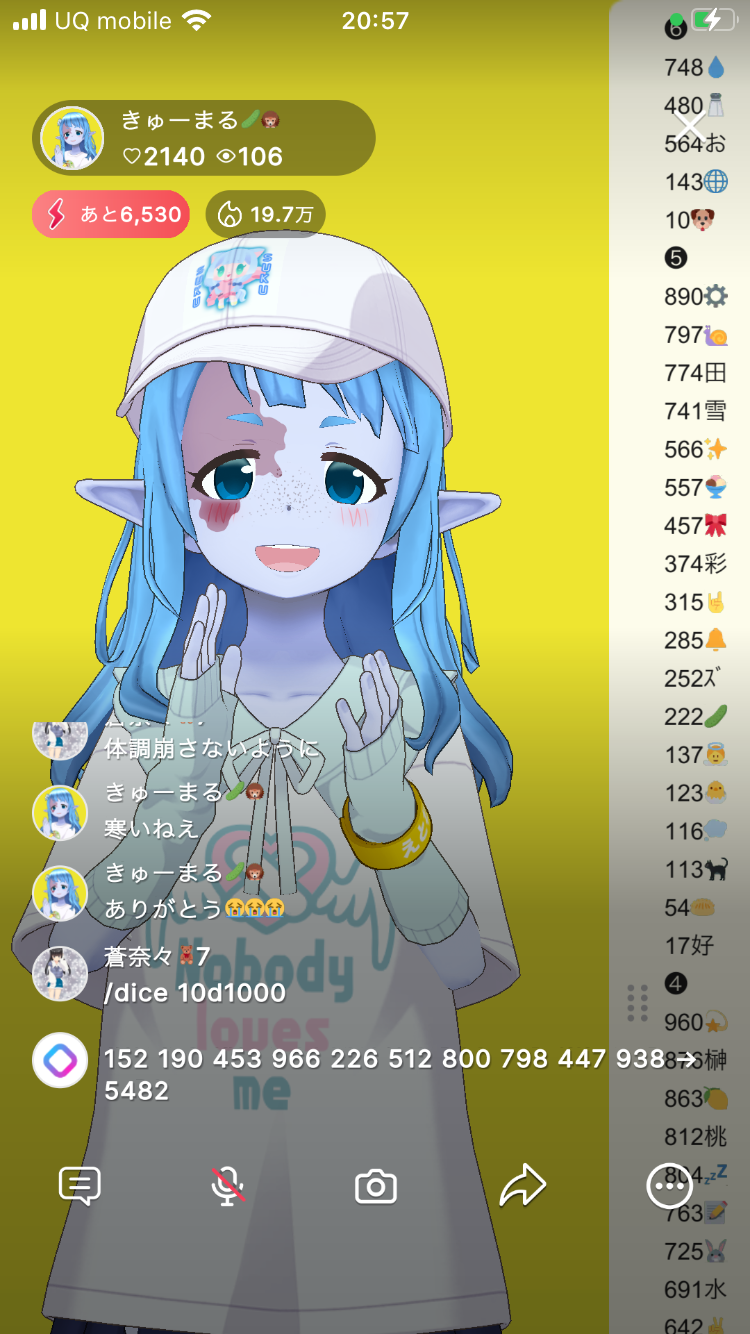Tap the あと6,530 rank chip

pyautogui.click(x=111, y=214)
